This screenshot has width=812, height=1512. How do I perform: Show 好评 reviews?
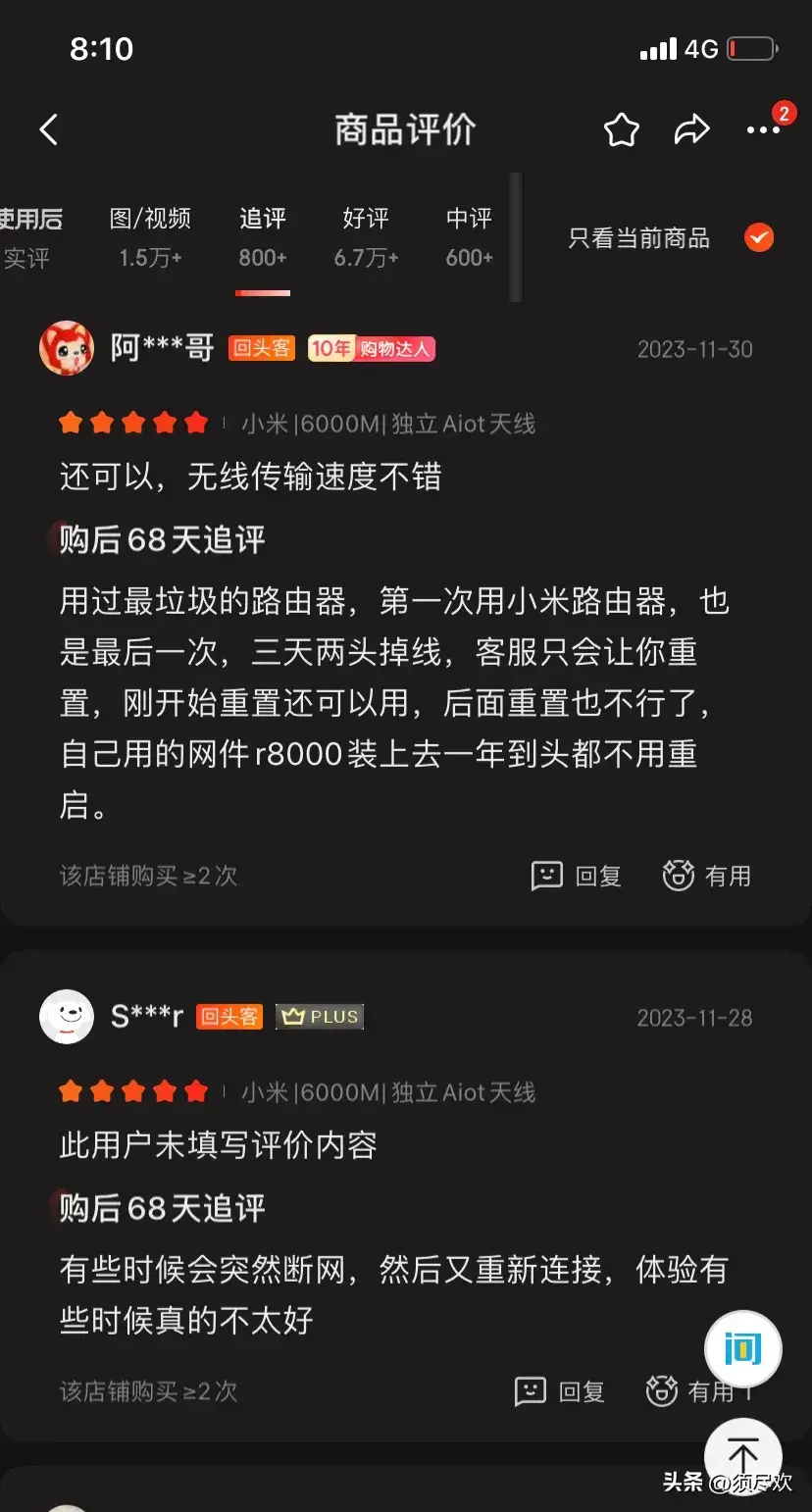tap(366, 237)
